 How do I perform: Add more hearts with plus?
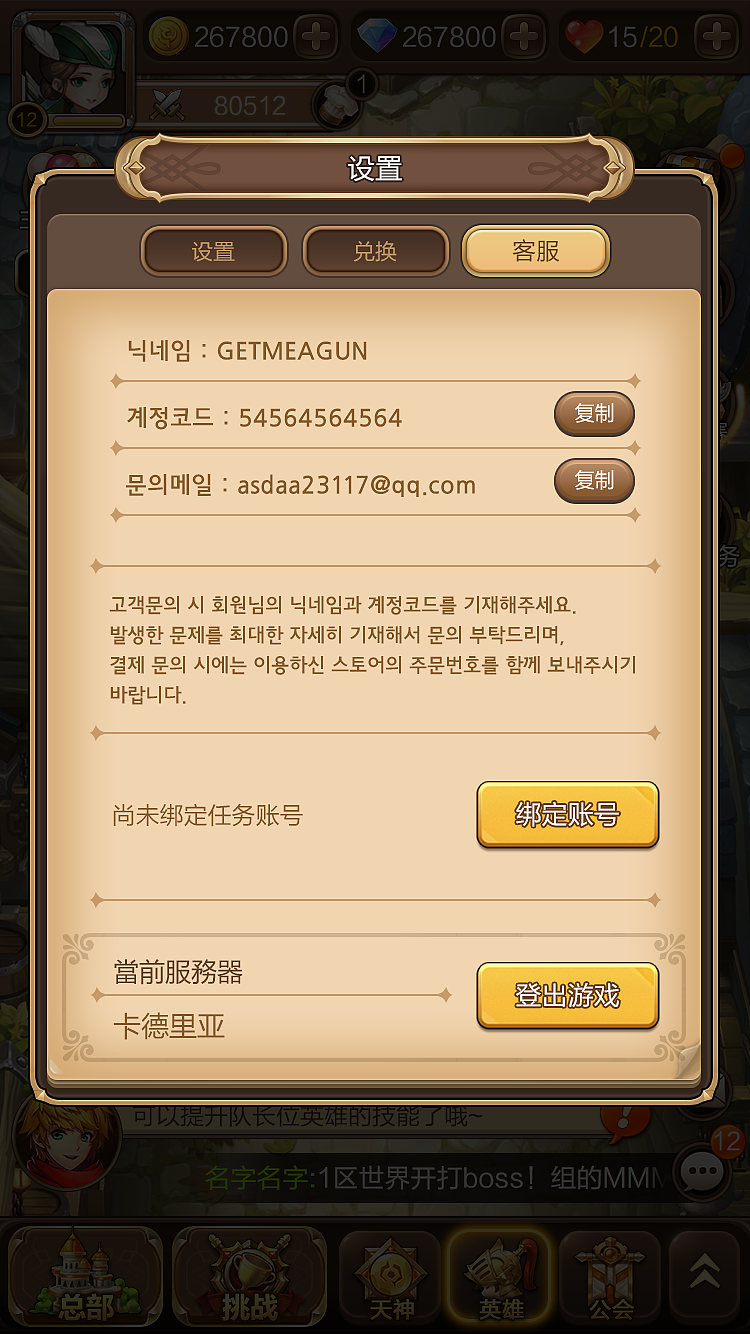[717, 38]
